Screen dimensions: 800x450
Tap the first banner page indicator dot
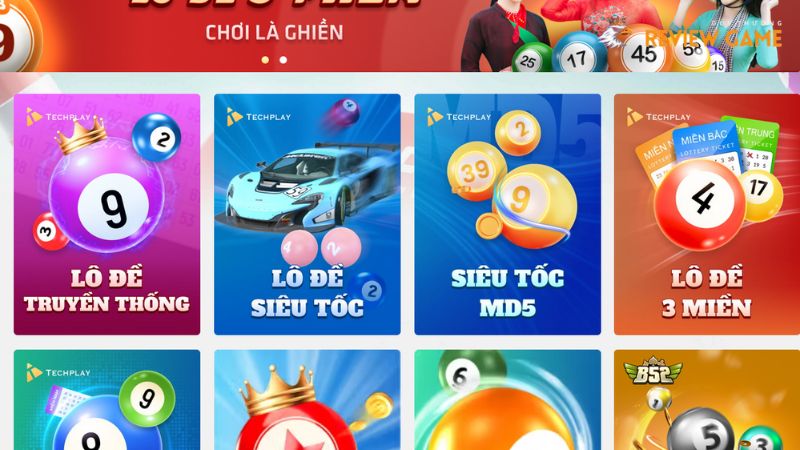click(x=266, y=60)
